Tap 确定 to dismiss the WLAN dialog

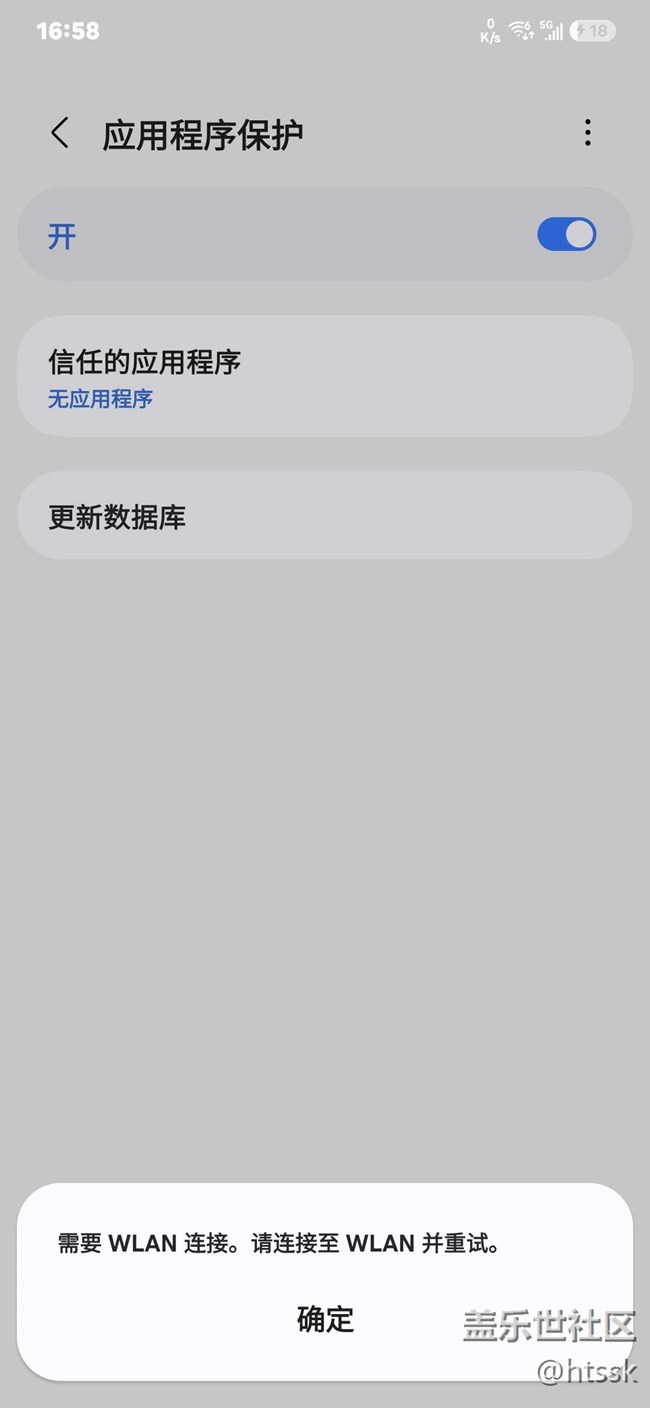pos(325,1319)
